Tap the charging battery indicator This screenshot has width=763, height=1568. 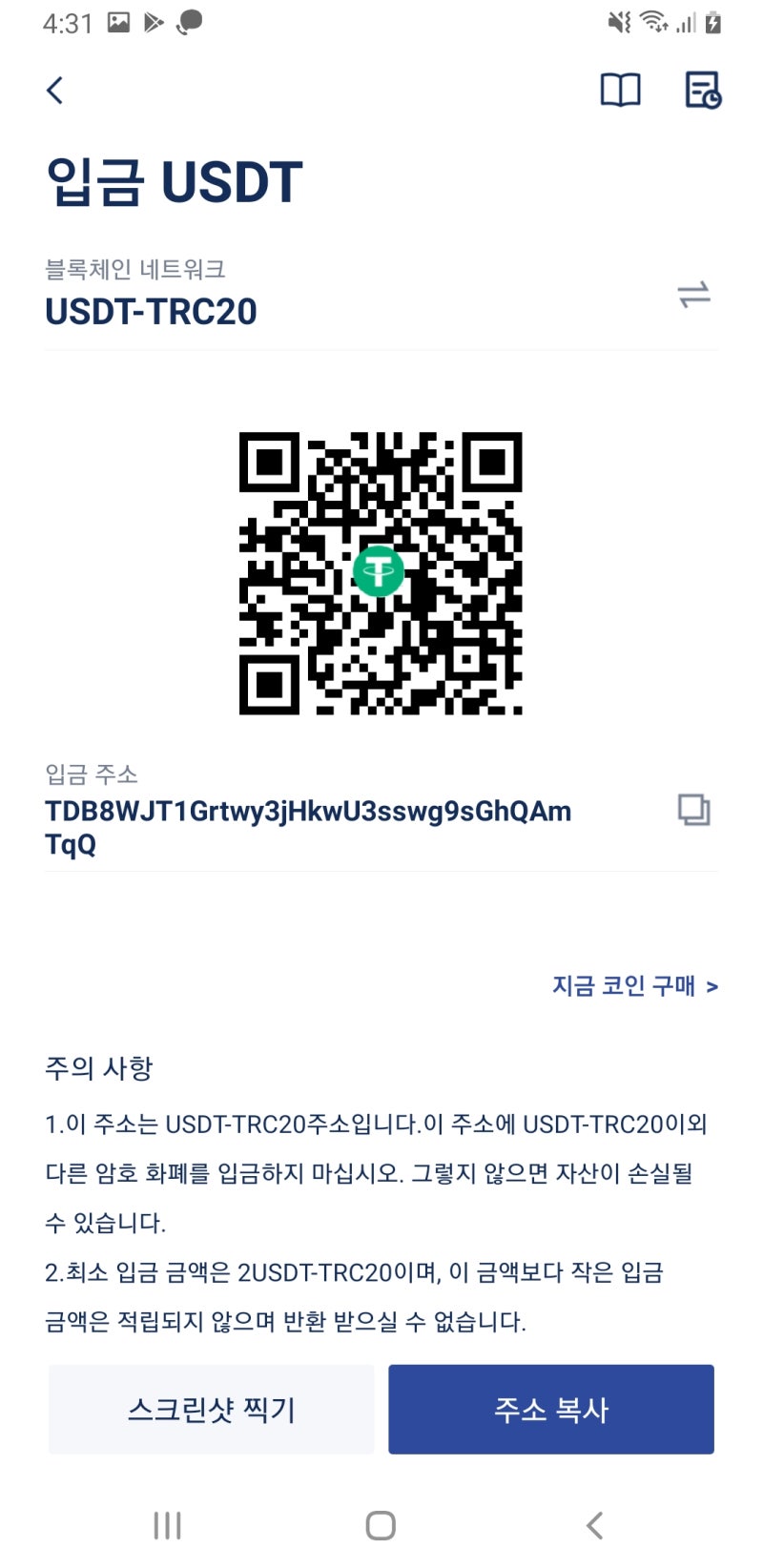click(714, 21)
